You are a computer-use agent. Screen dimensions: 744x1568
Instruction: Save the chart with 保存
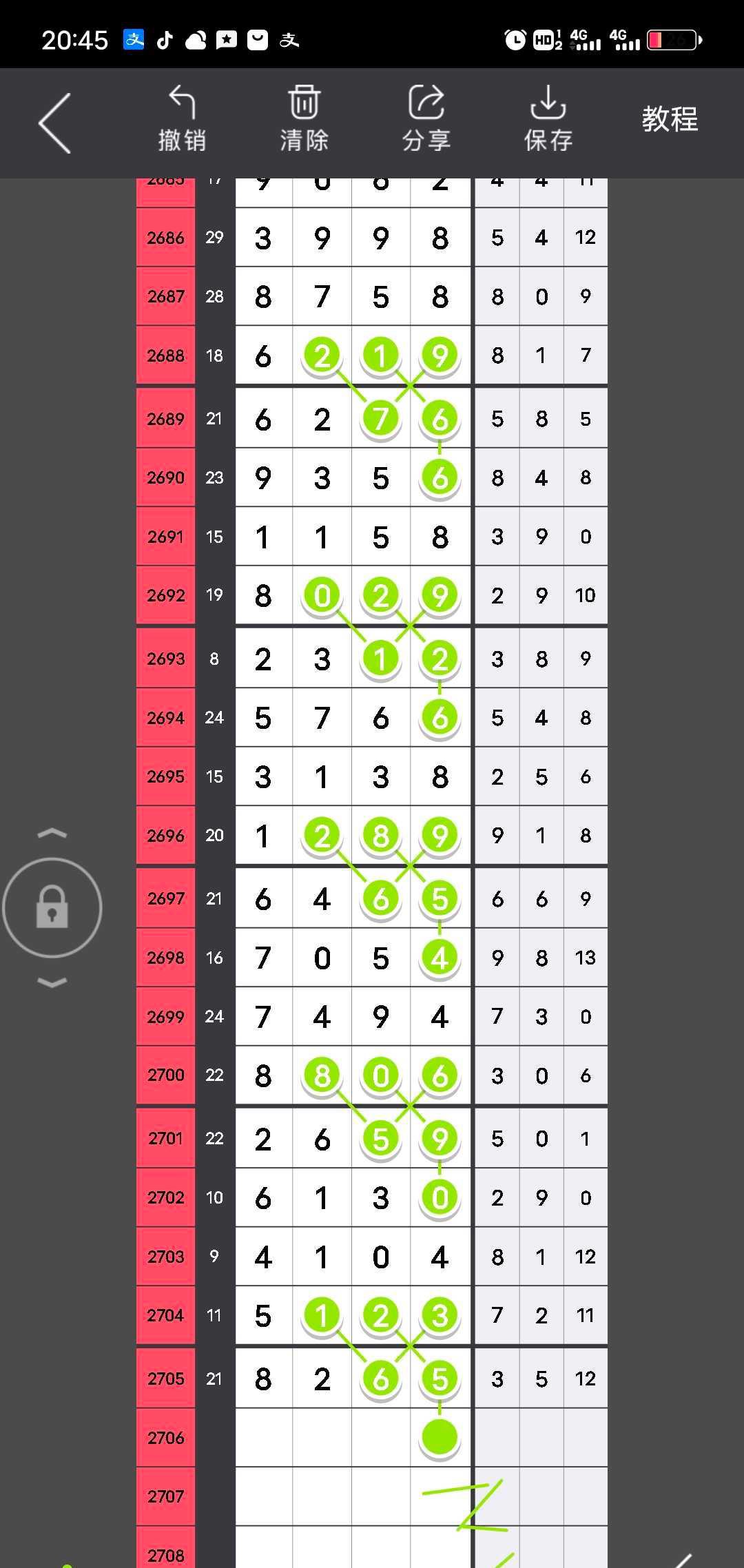pyautogui.click(x=548, y=118)
